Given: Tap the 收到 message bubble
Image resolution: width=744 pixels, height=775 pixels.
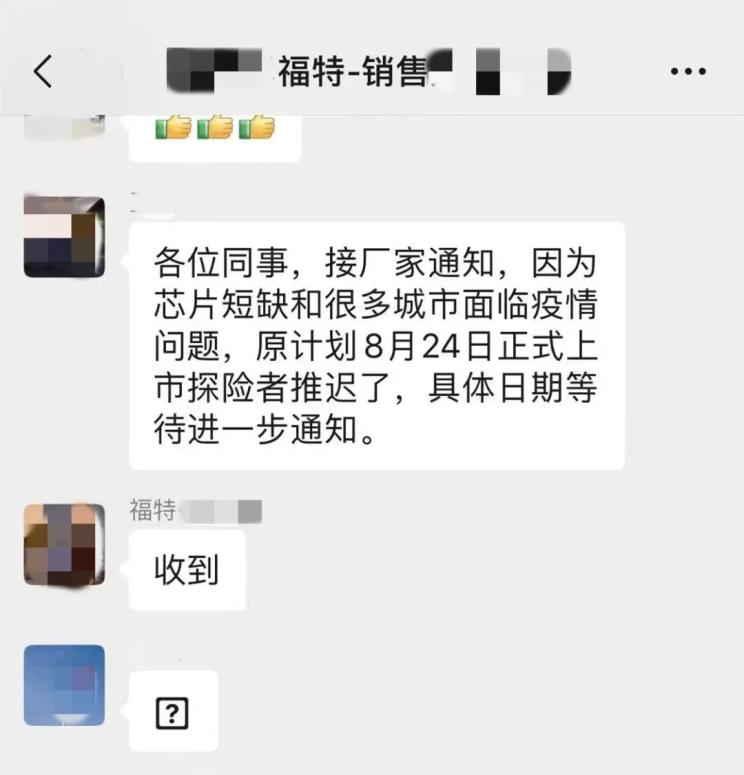Looking at the screenshot, I should 187,570.
